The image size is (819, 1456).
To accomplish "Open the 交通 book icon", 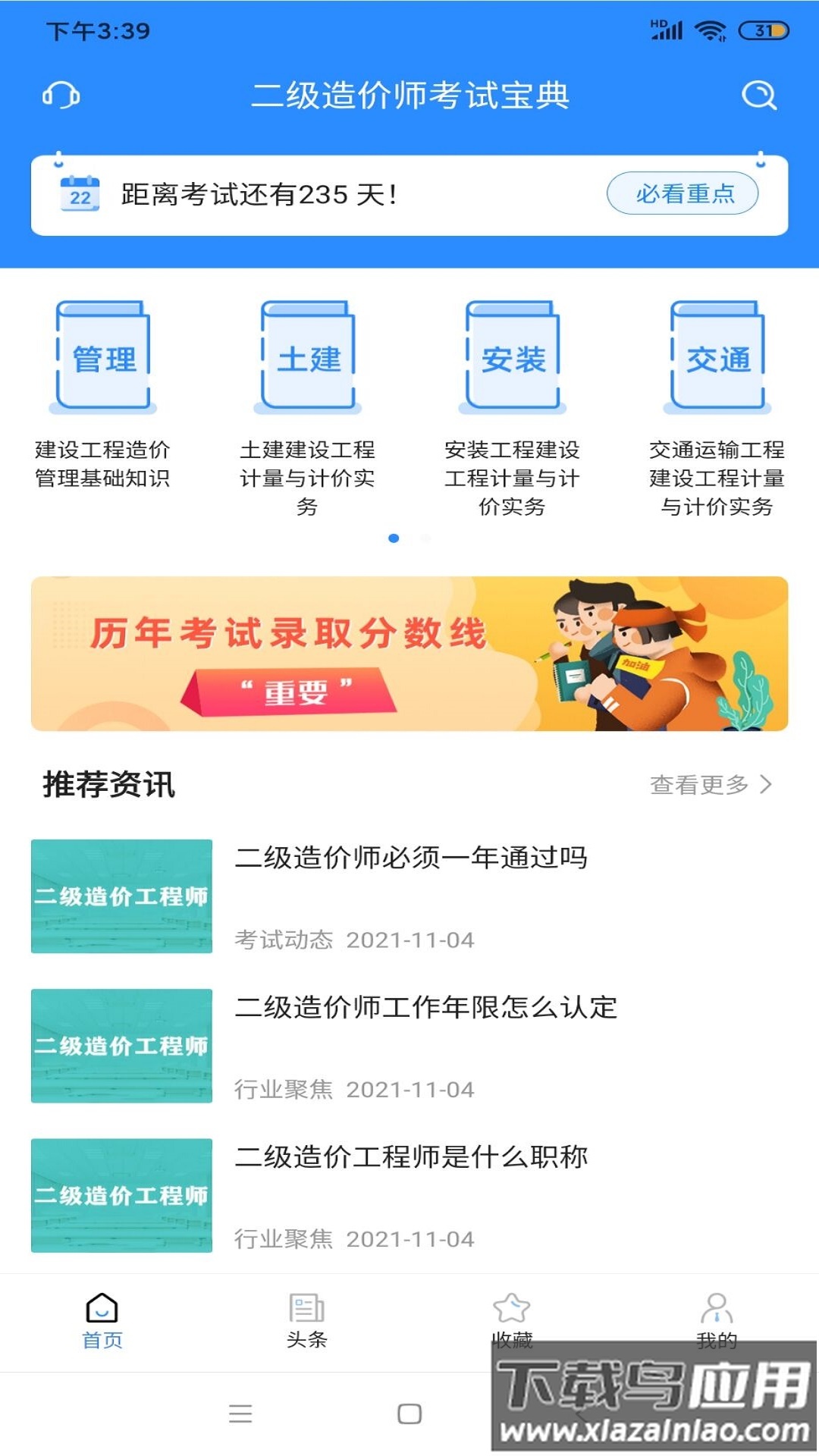I will pos(717,356).
